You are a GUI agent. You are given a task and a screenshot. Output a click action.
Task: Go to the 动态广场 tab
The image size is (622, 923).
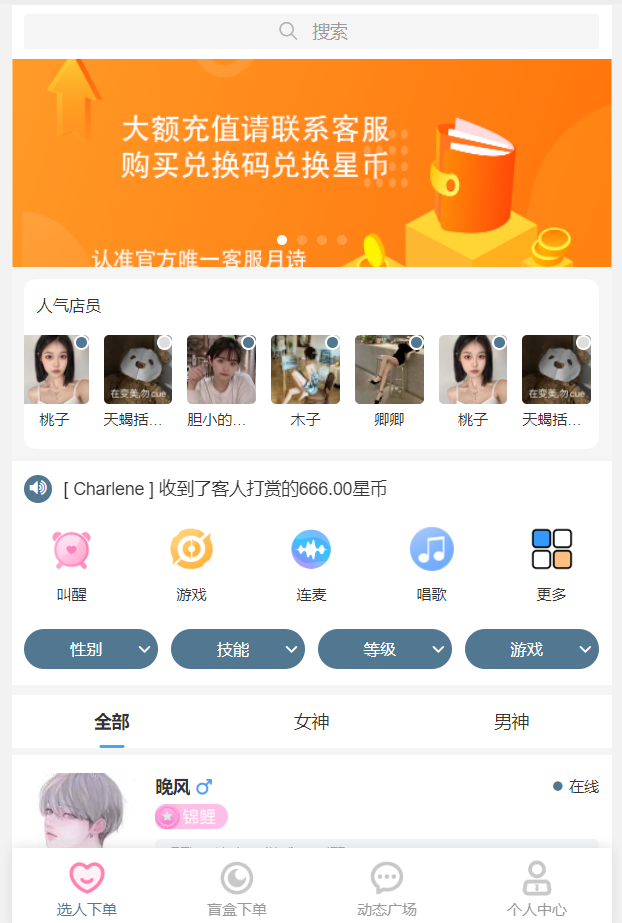point(387,888)
